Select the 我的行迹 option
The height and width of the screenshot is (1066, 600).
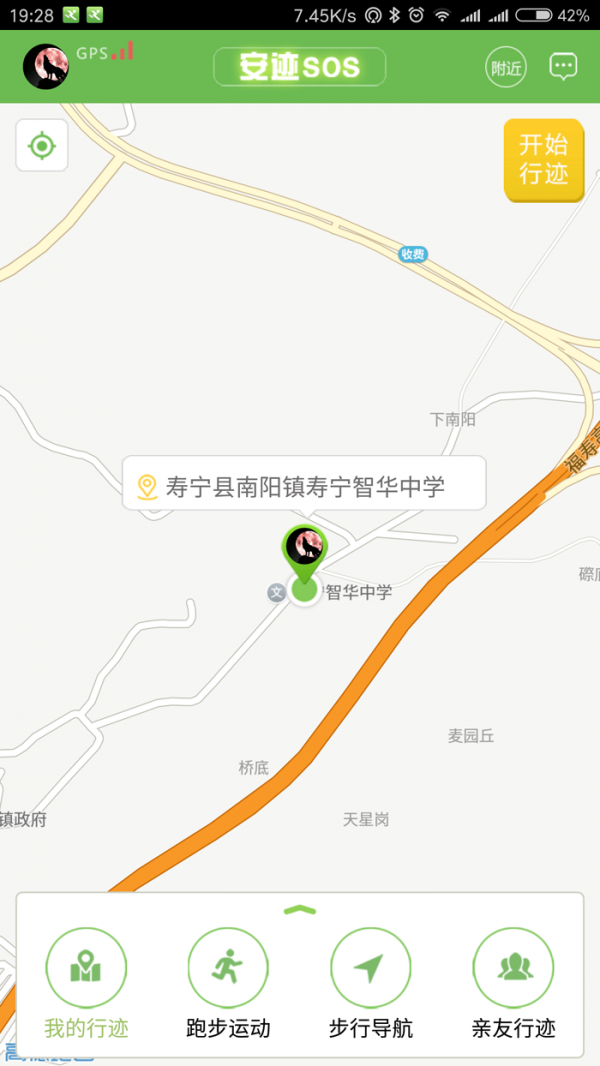coord(86,982)
